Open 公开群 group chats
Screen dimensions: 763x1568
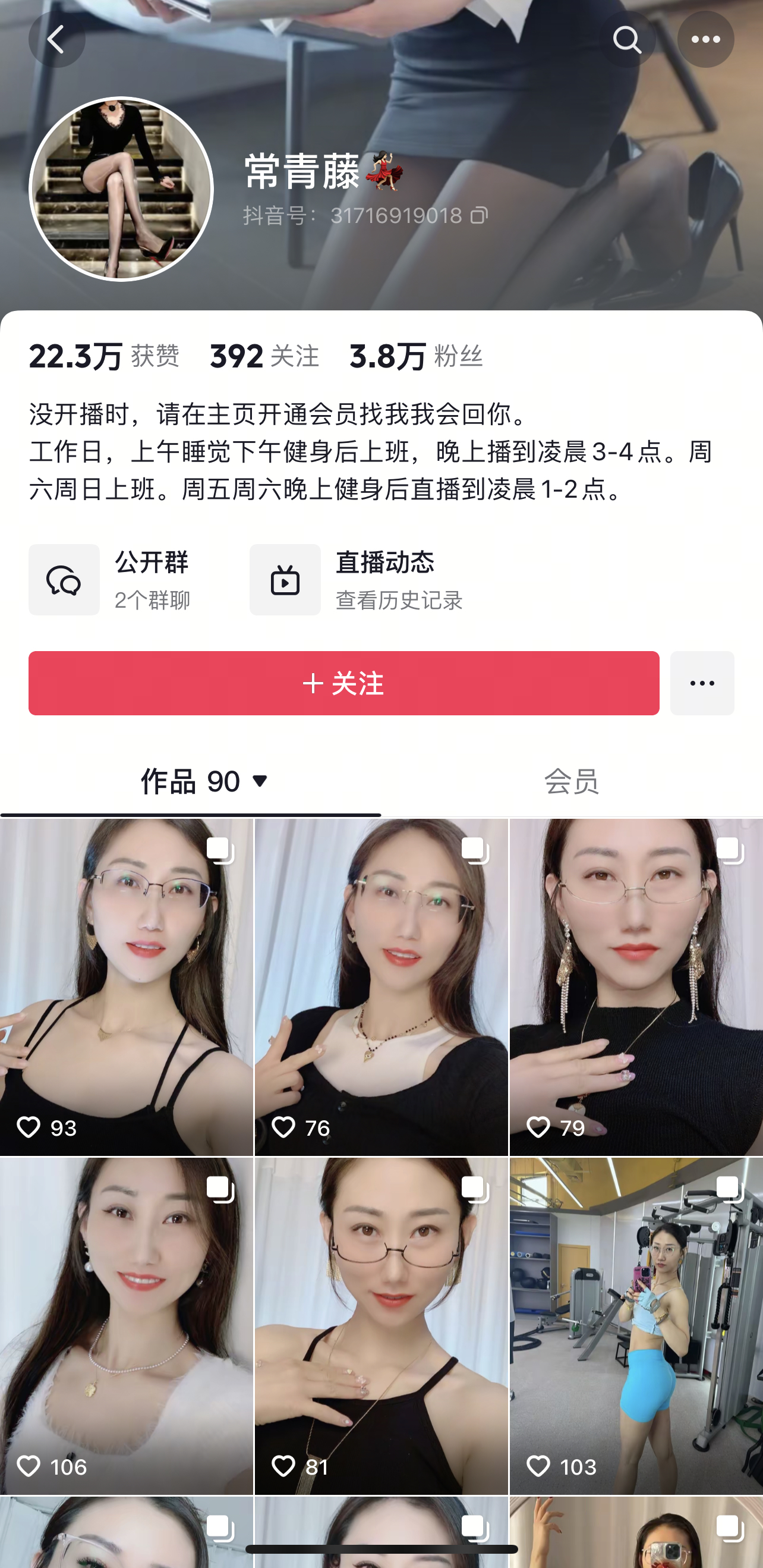tap(110, 580)
